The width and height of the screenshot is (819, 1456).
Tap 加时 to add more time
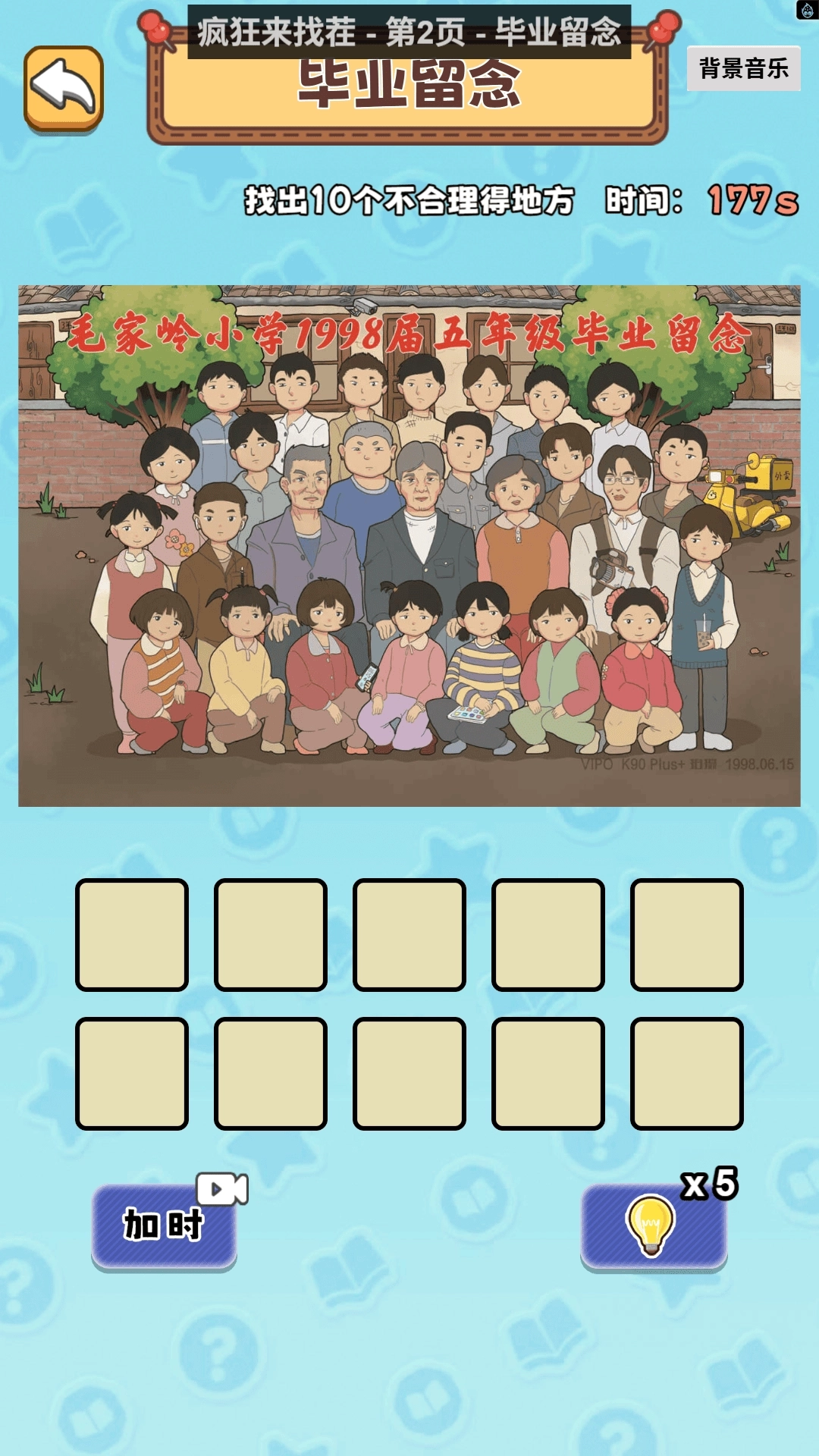pyautogui.click(x=164, y=1224)
